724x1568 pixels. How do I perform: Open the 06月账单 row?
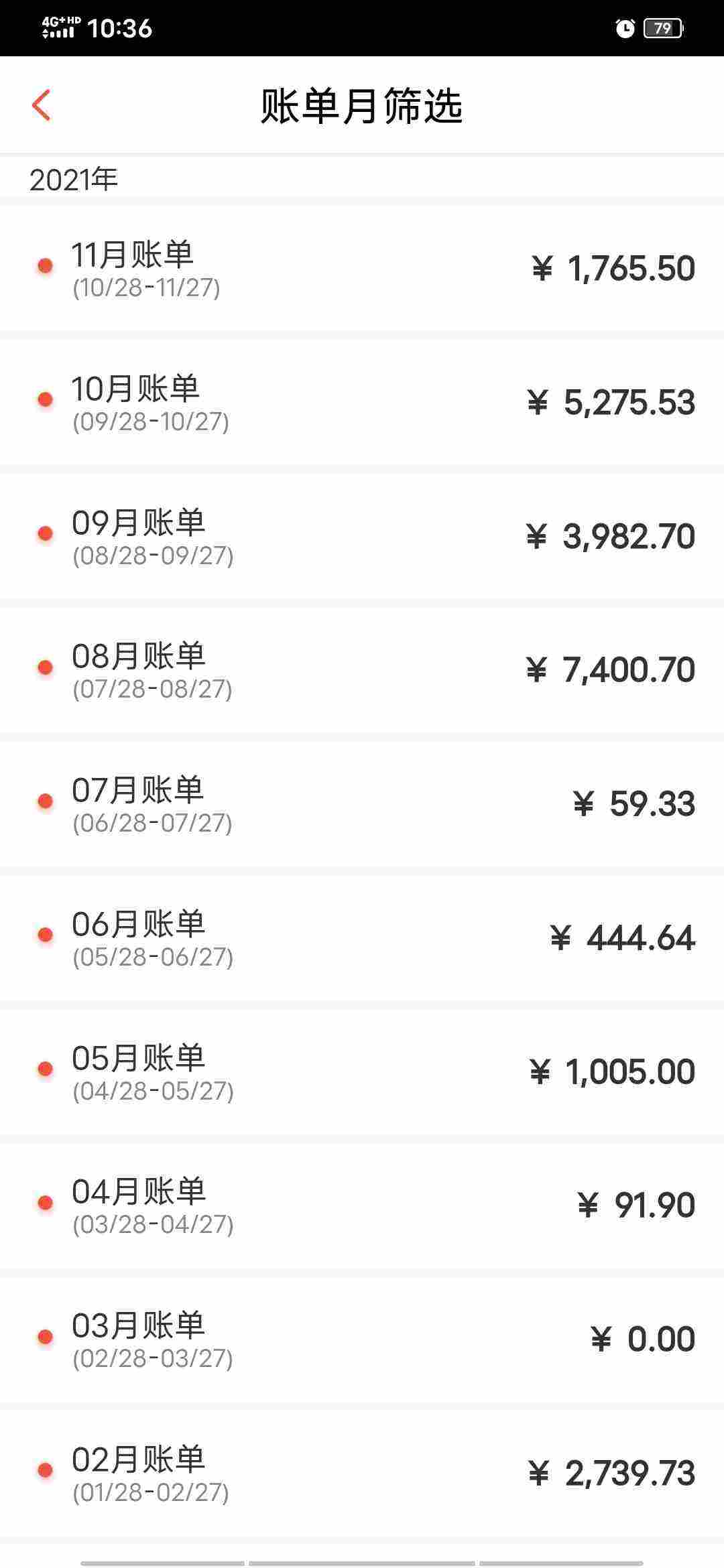click(x=362, y=938)
